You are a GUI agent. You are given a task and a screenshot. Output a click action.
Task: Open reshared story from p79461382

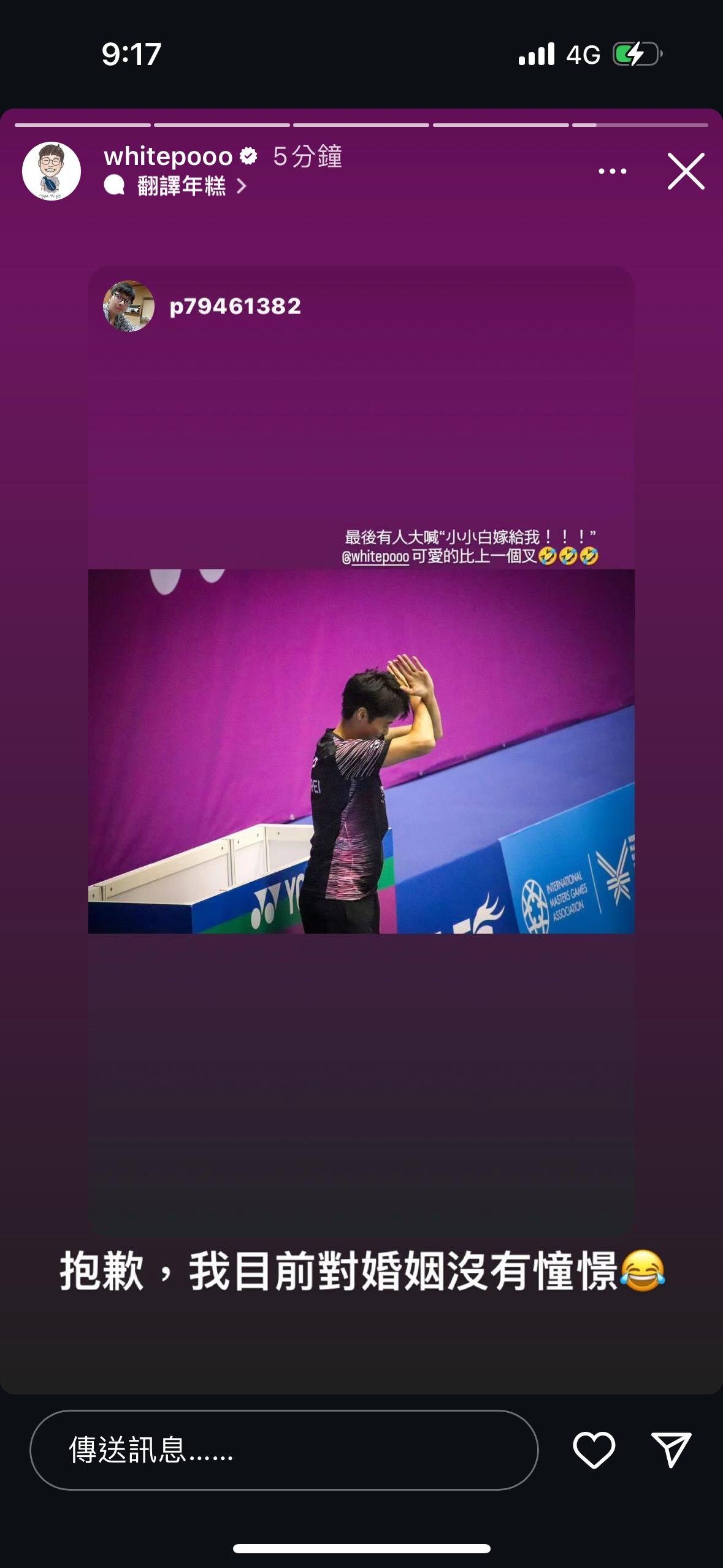[x=361, y=751]
